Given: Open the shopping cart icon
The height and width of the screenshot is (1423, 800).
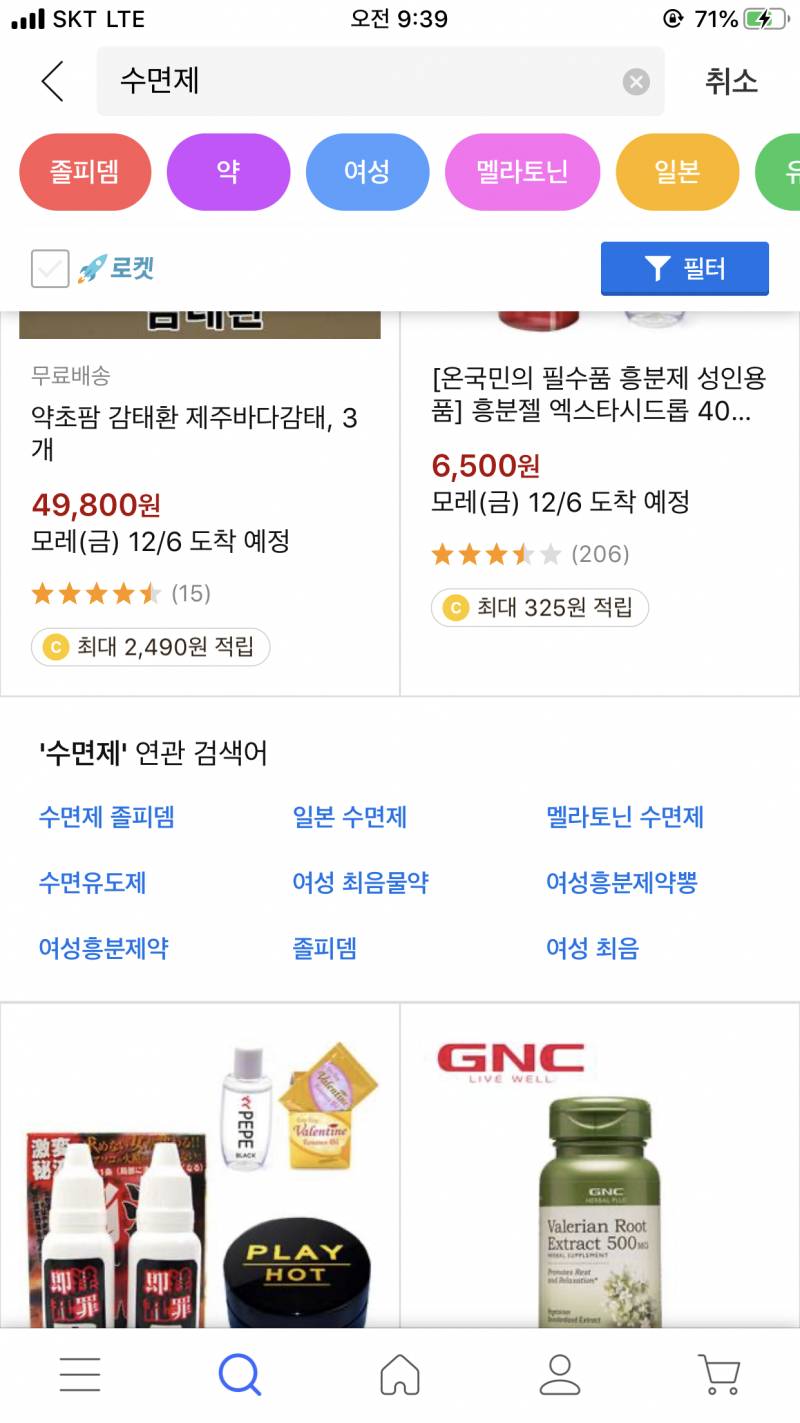Looking at the screenshot, I should (720, 1374).
